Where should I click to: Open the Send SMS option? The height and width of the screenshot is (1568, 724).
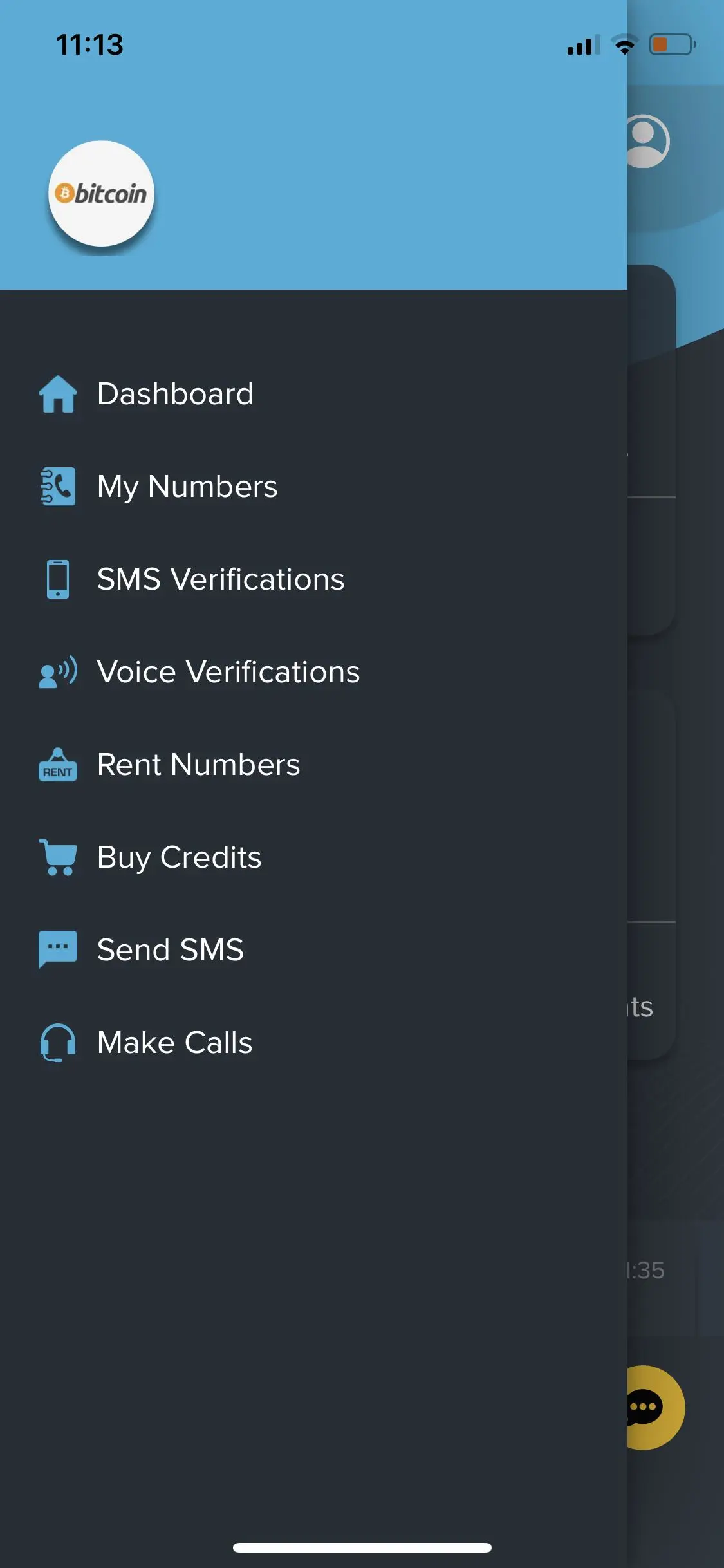tap(170, 950)
